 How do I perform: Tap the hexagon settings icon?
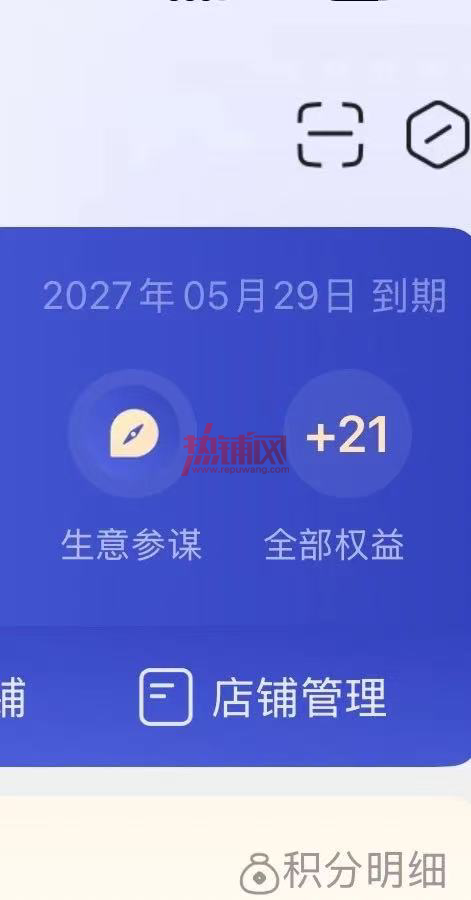439,134
